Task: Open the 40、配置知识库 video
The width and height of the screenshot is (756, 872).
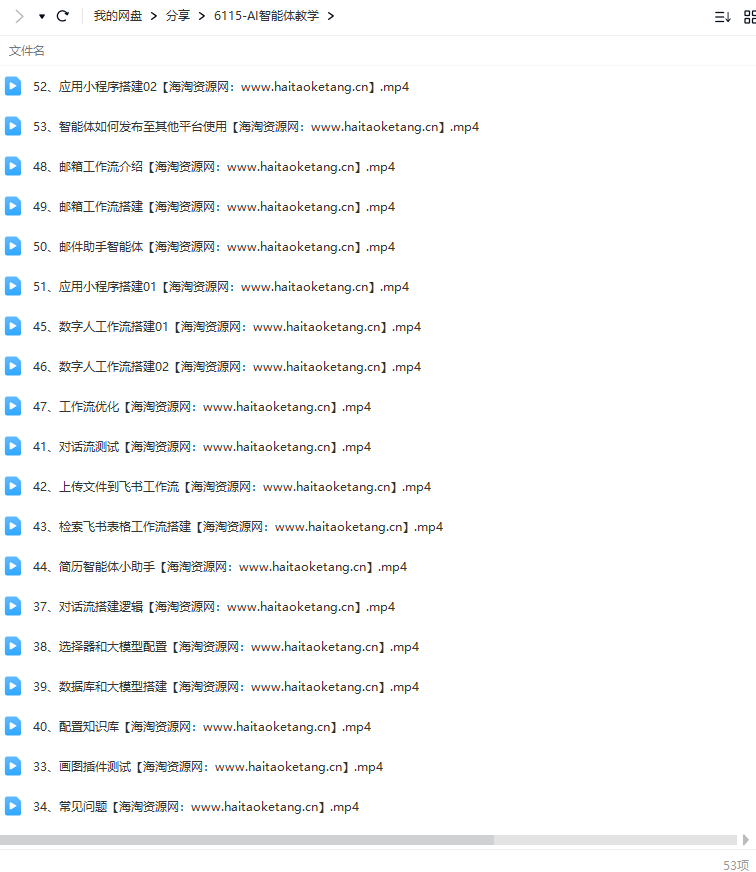Action: [201, 727]
